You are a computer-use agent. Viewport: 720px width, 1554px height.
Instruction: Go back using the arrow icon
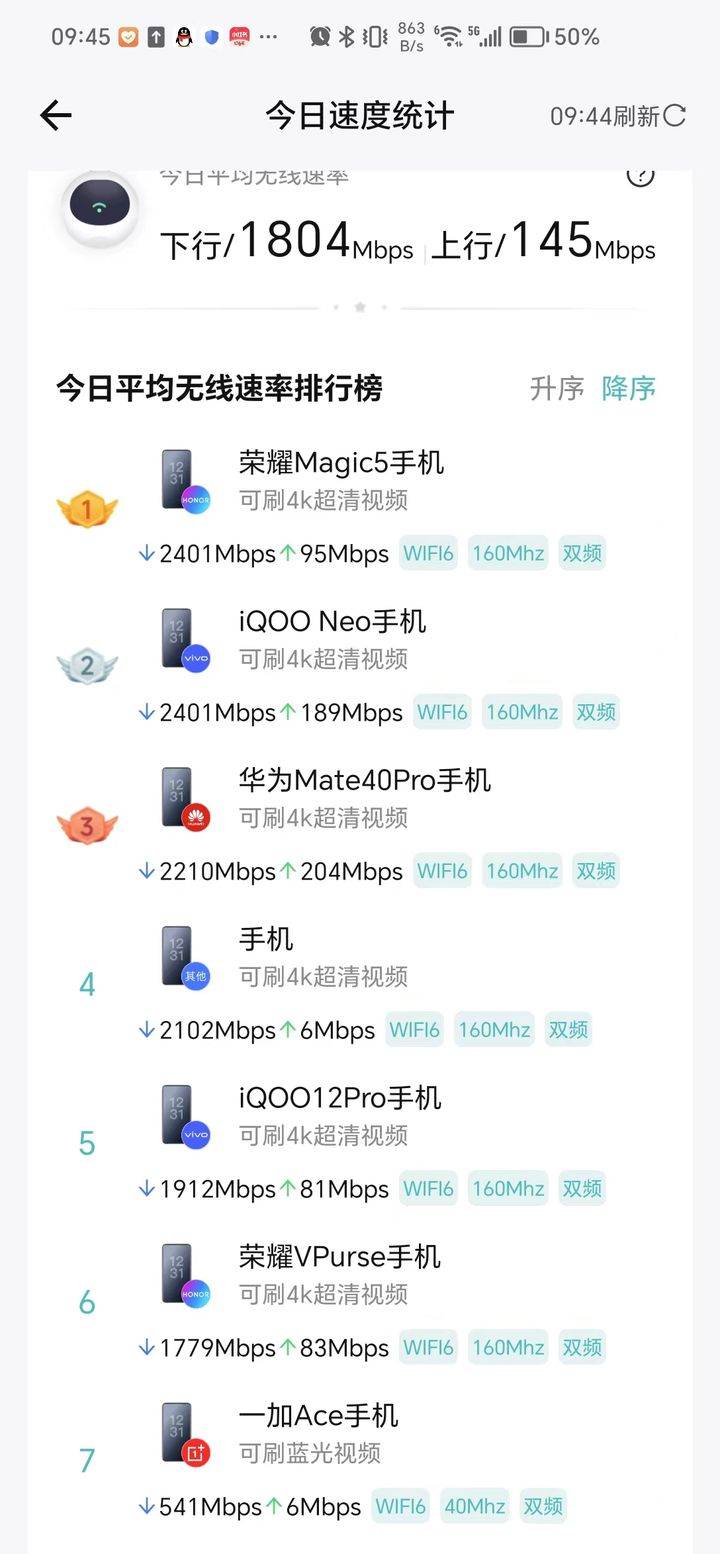56,116
